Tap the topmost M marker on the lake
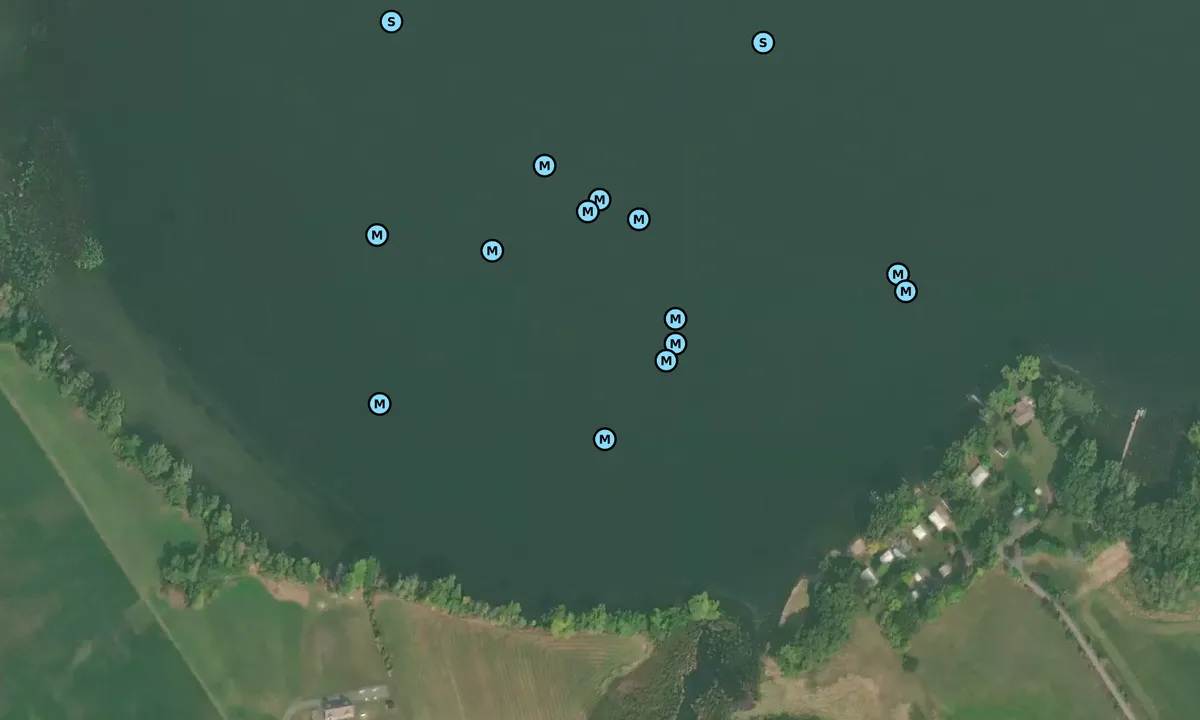1200x720 pixels. (x=544, y=166)
